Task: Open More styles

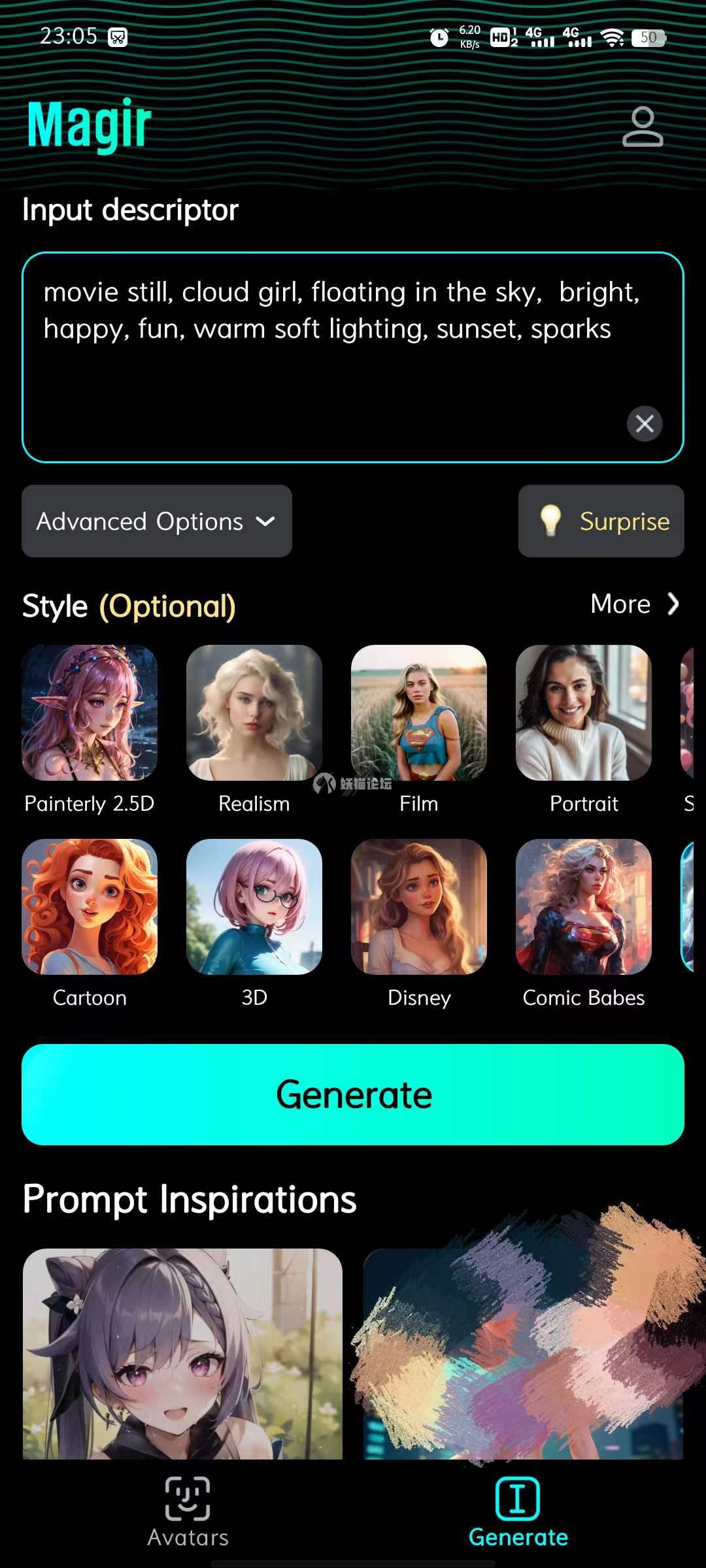Action: tap(635, 604)
